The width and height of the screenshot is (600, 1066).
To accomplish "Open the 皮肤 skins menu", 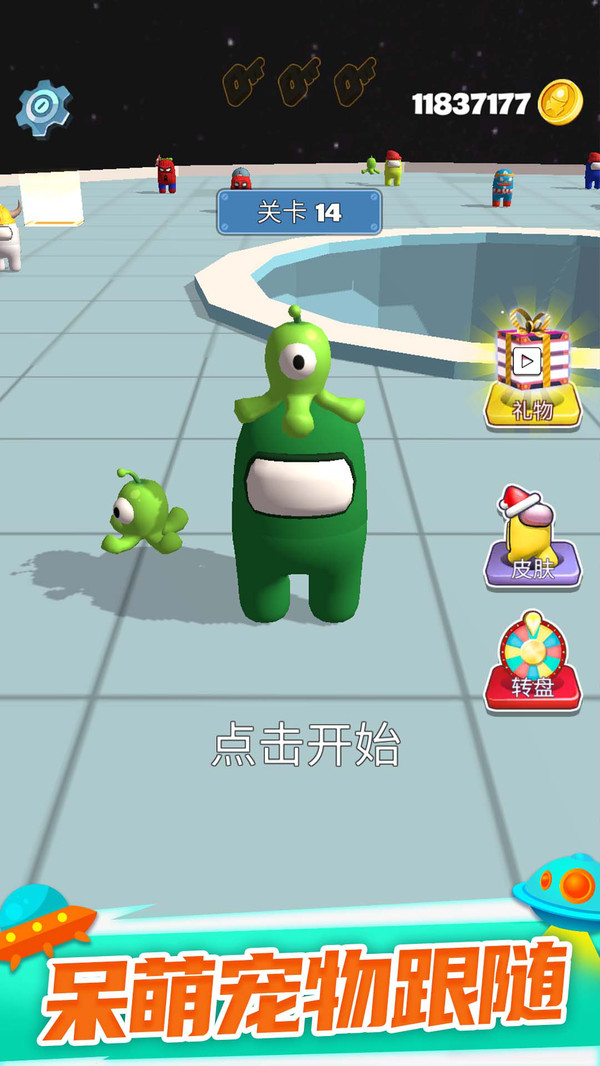I will point(533,538).
